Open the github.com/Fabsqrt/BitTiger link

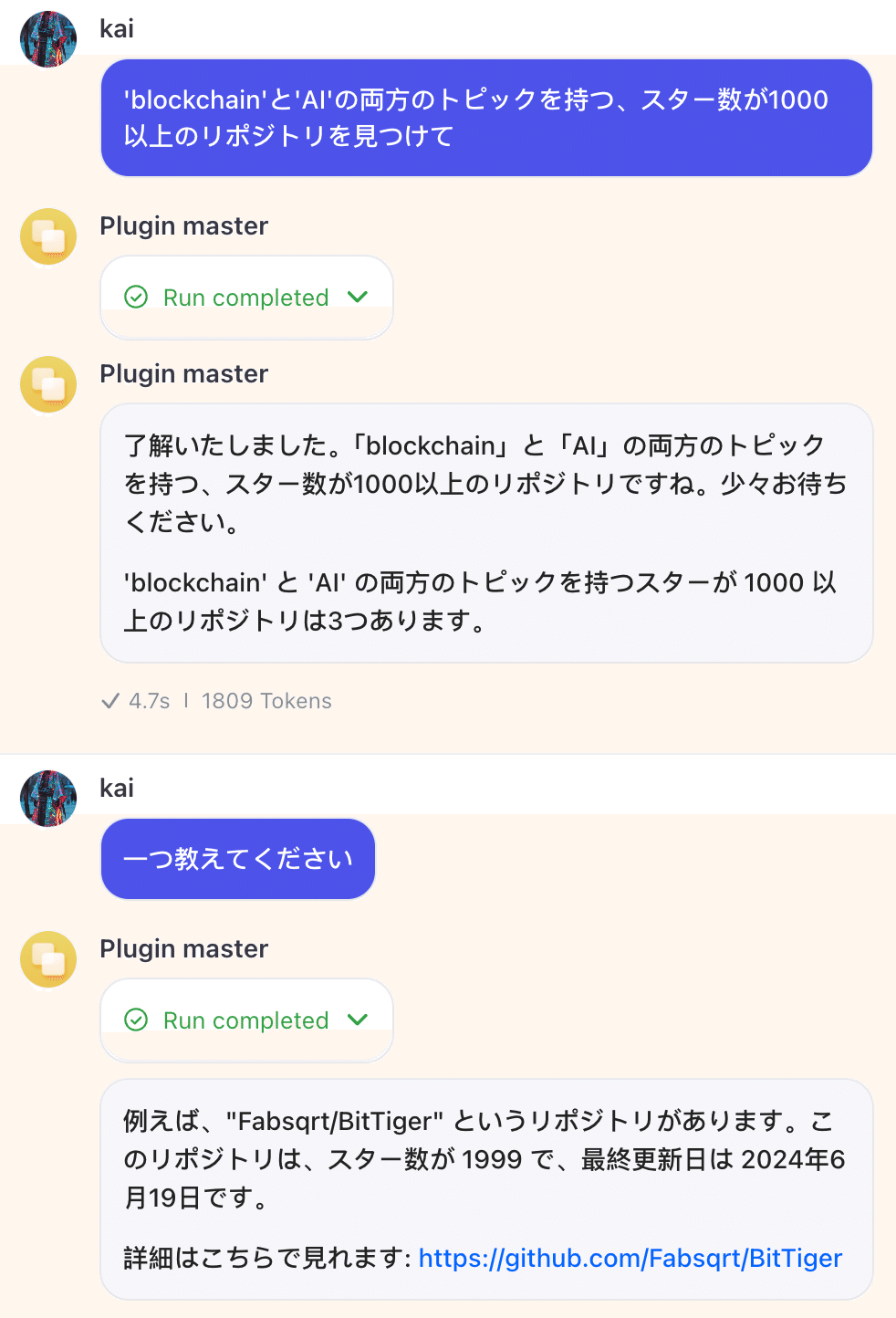pos(630,1259)
